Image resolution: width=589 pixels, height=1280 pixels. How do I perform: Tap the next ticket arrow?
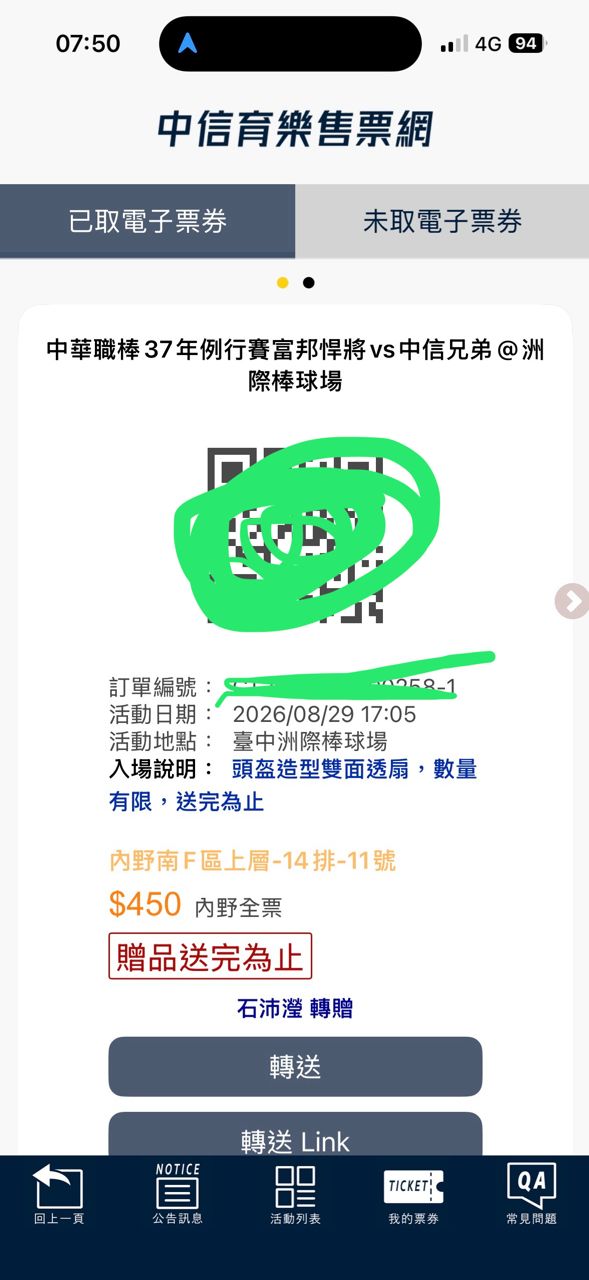[572, 601]
